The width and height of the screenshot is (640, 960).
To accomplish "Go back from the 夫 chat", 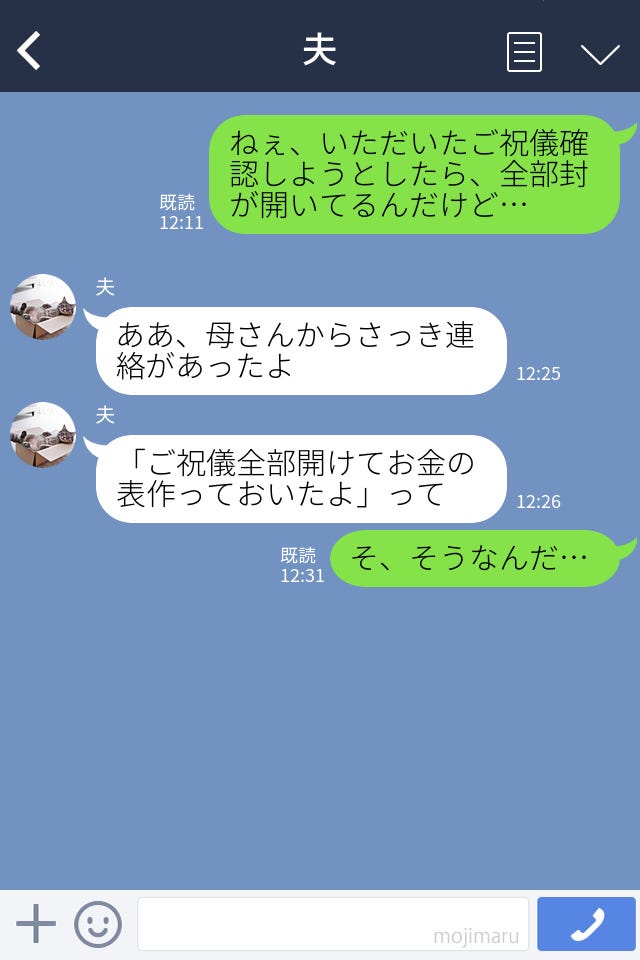I will 30,51.
